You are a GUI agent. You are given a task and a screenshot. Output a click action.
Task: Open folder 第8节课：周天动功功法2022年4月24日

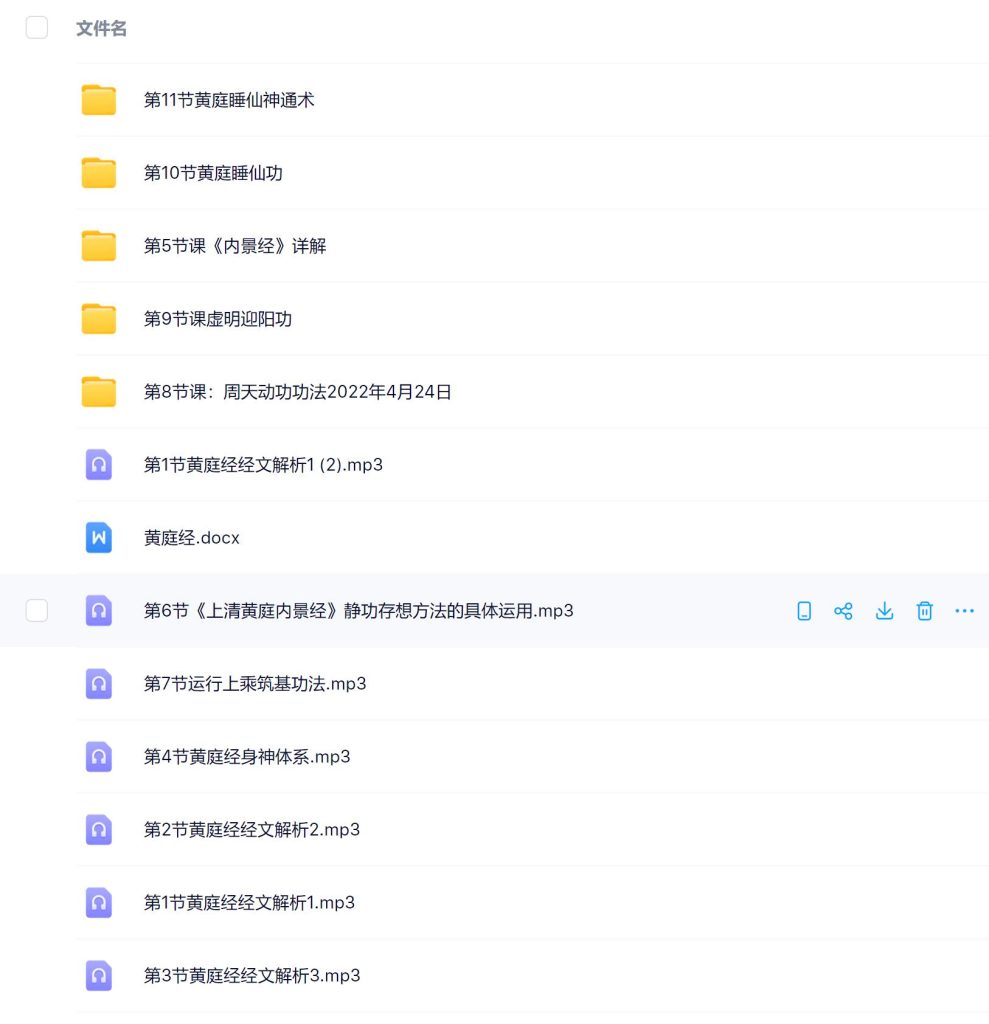click(297, 391)
